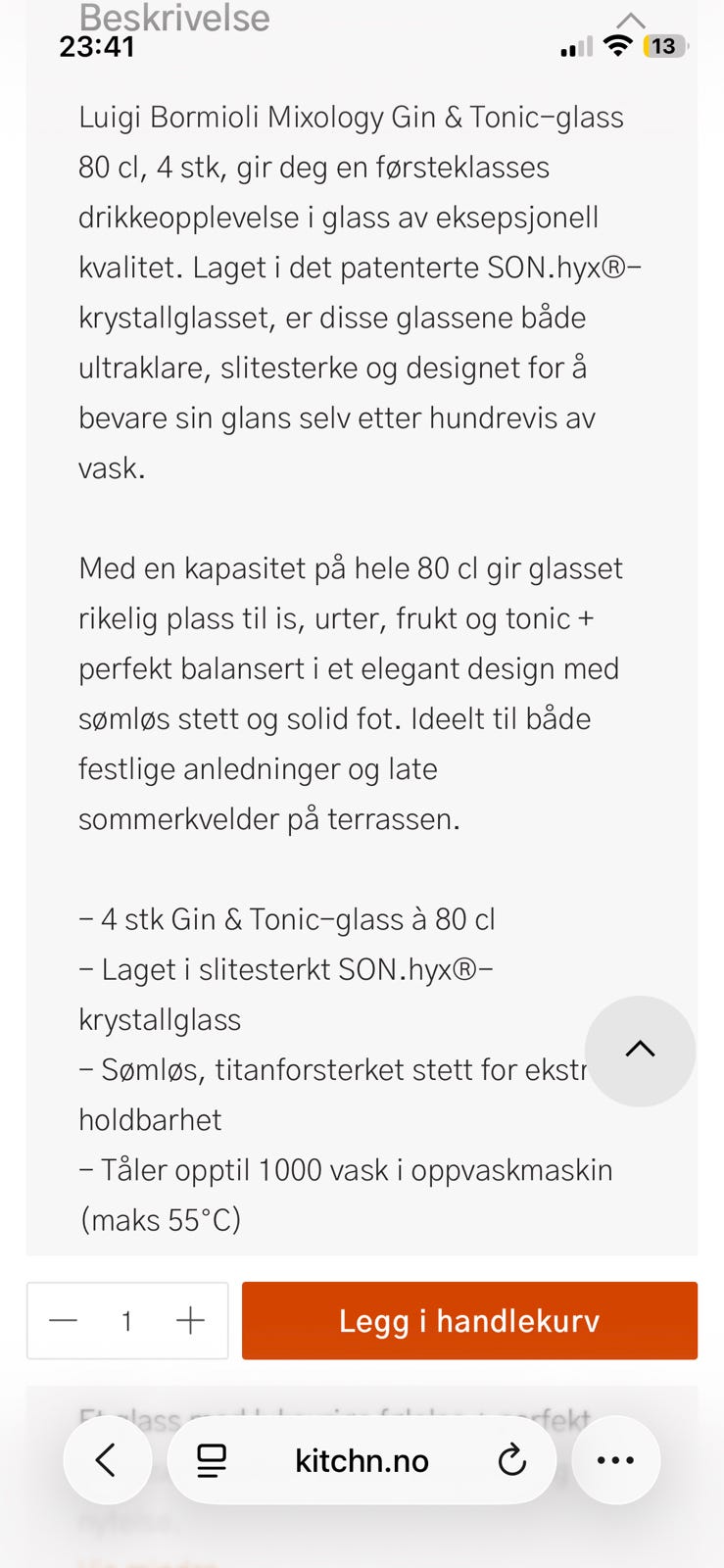Viewport: 724px width, 1568px height.
Task: Tap the Wi-Fi icon in the status bar
Action: tap(617, 44)
